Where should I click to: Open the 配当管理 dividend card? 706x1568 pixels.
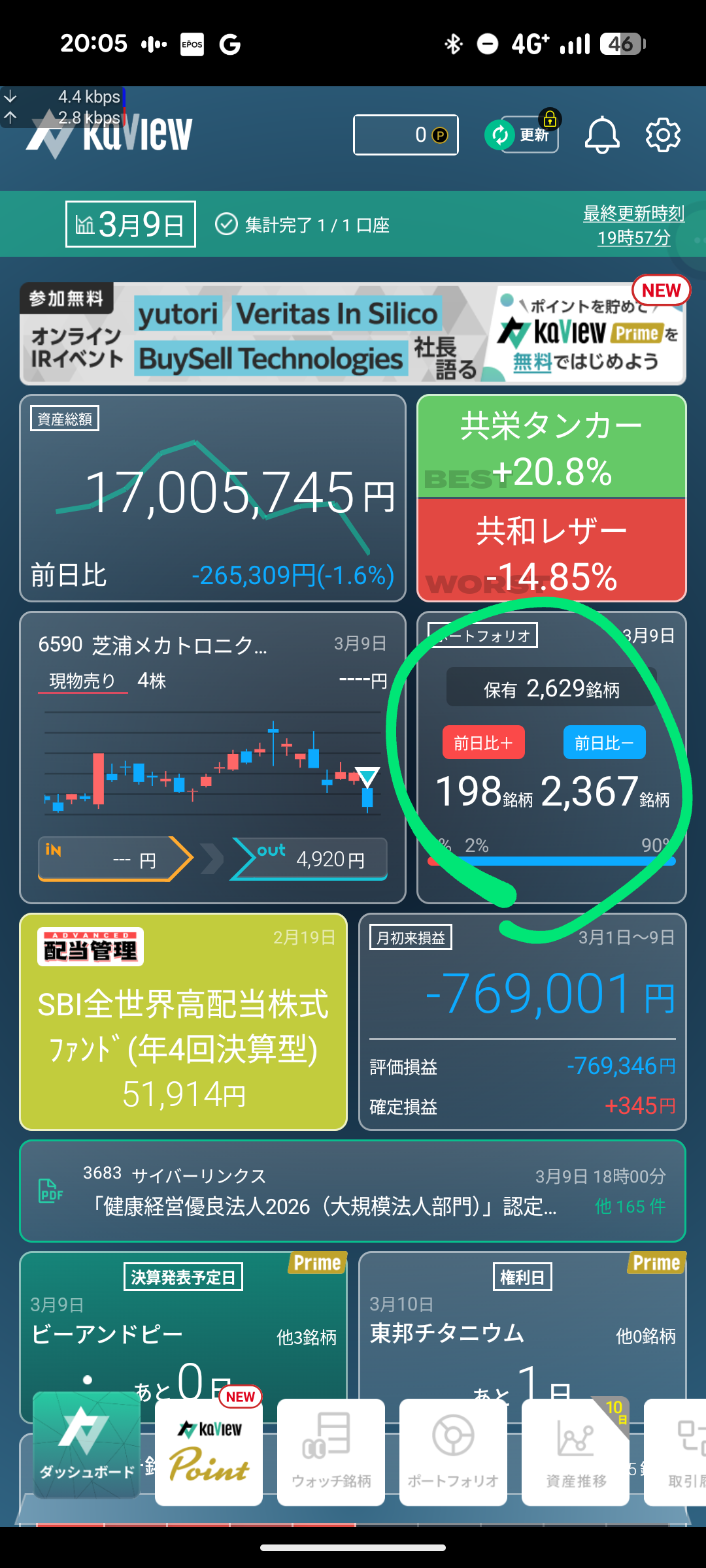coord(183,1022)
